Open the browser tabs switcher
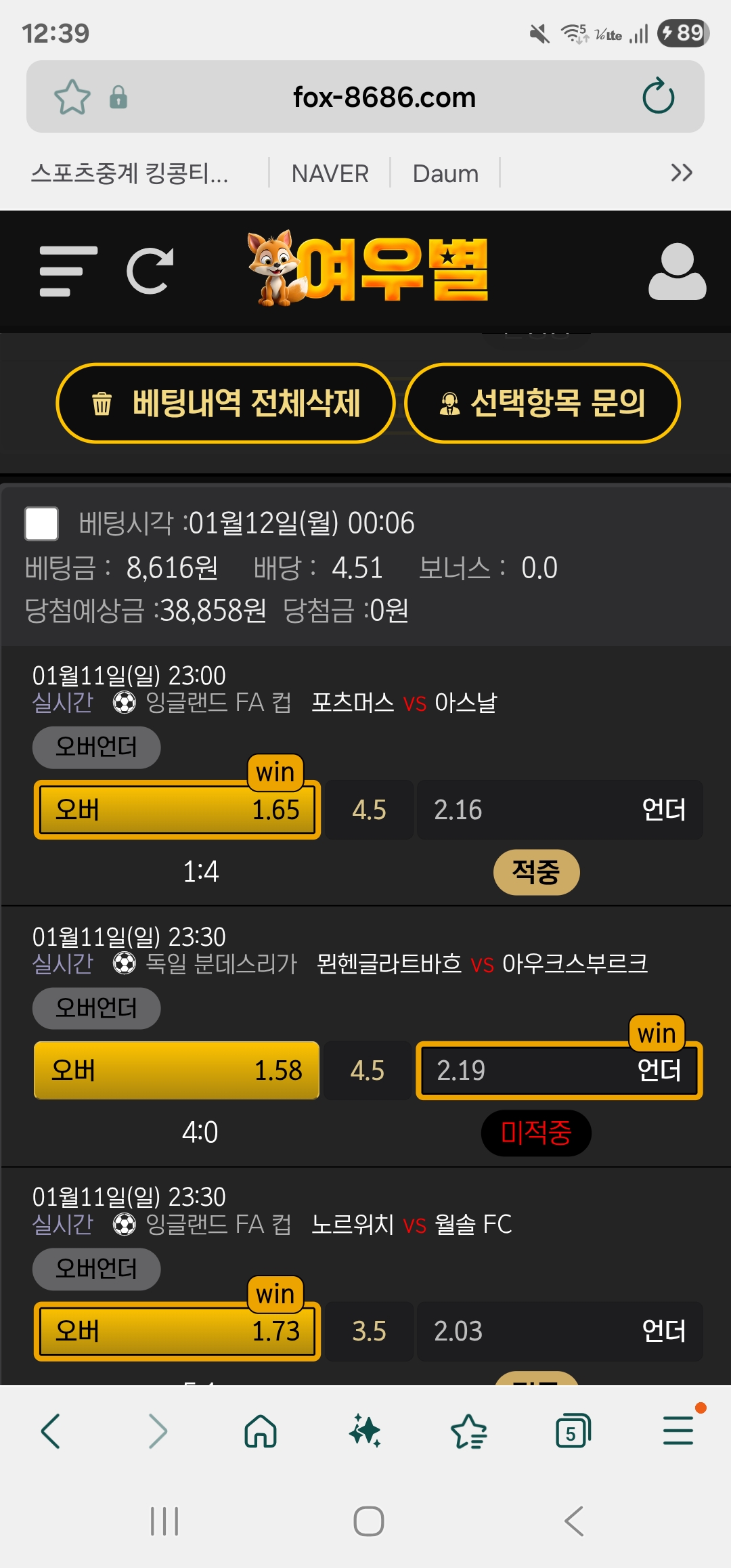 click(x=573, y=1431)
